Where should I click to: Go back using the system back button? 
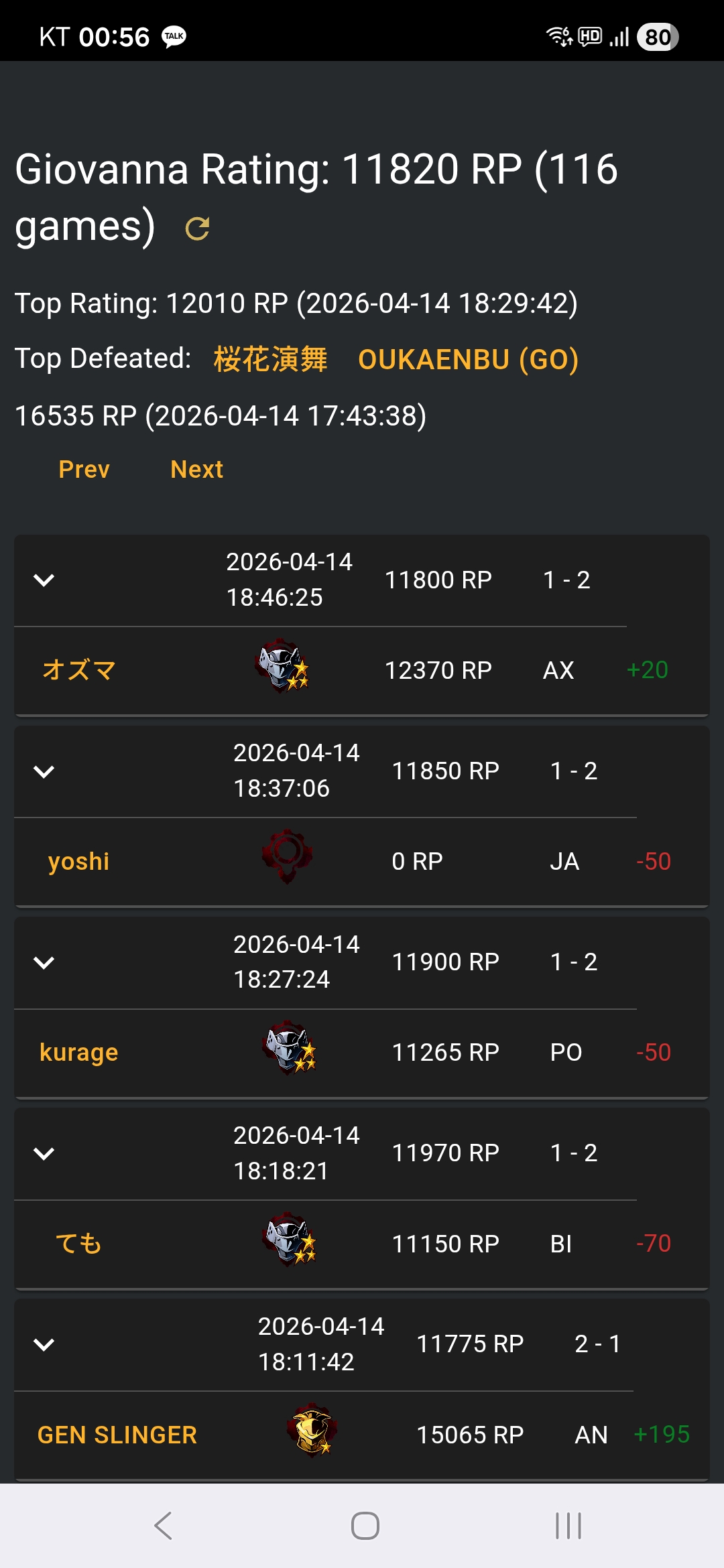163,1526
